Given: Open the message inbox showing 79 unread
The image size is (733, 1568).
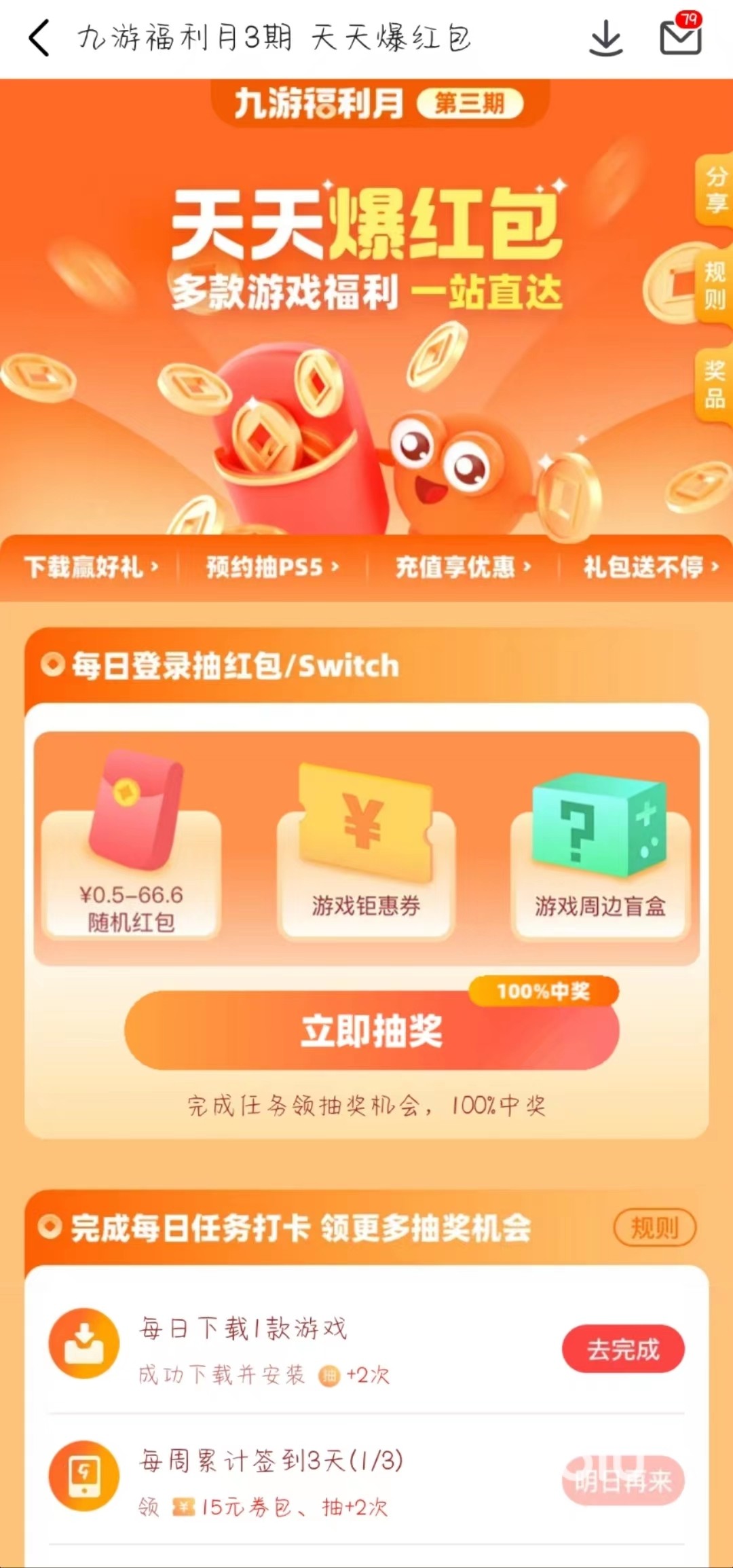Looking at the screenshot, I should pos(682,39).
